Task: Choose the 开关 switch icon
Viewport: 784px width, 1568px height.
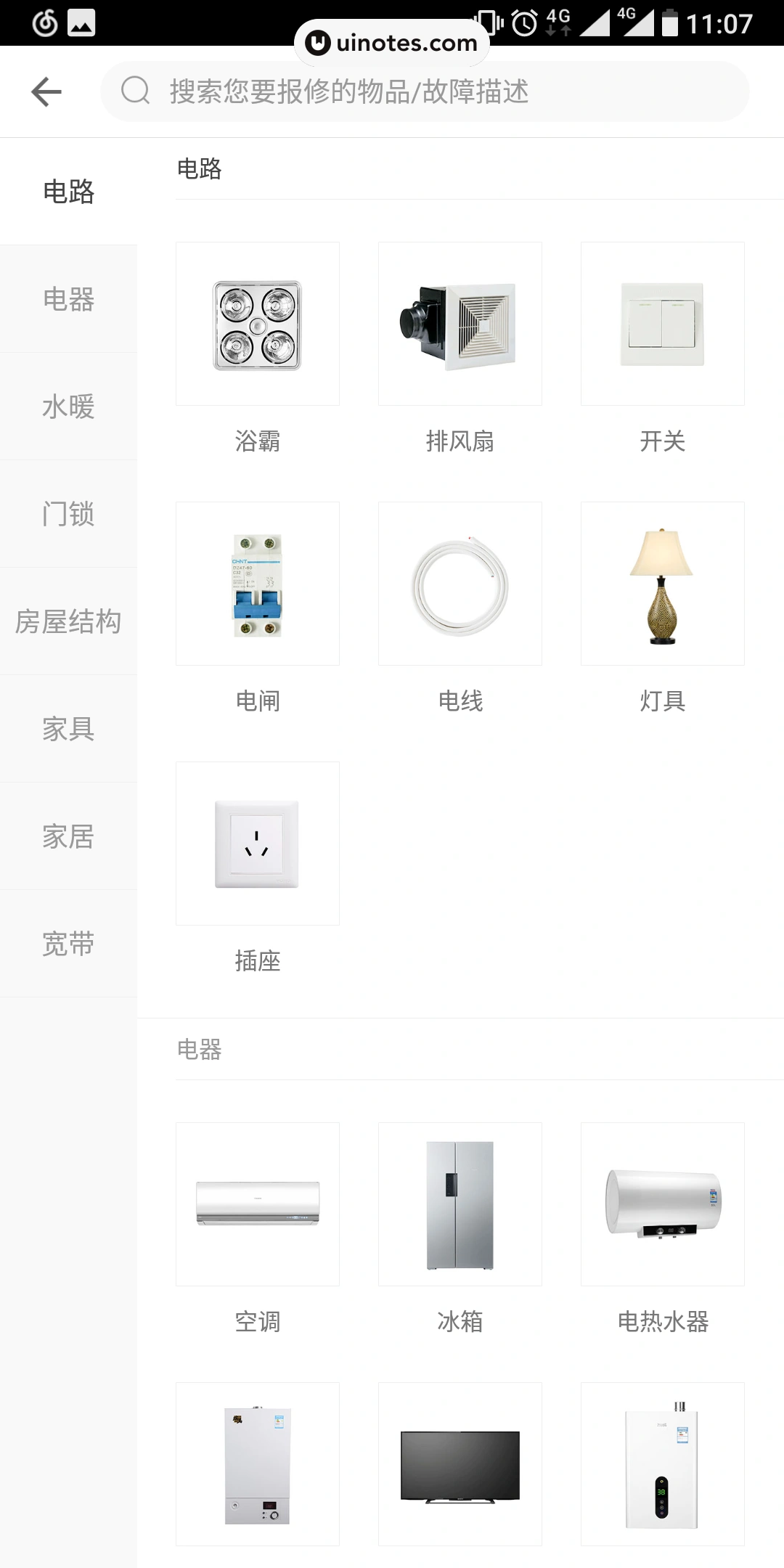Action: (661, 324)
